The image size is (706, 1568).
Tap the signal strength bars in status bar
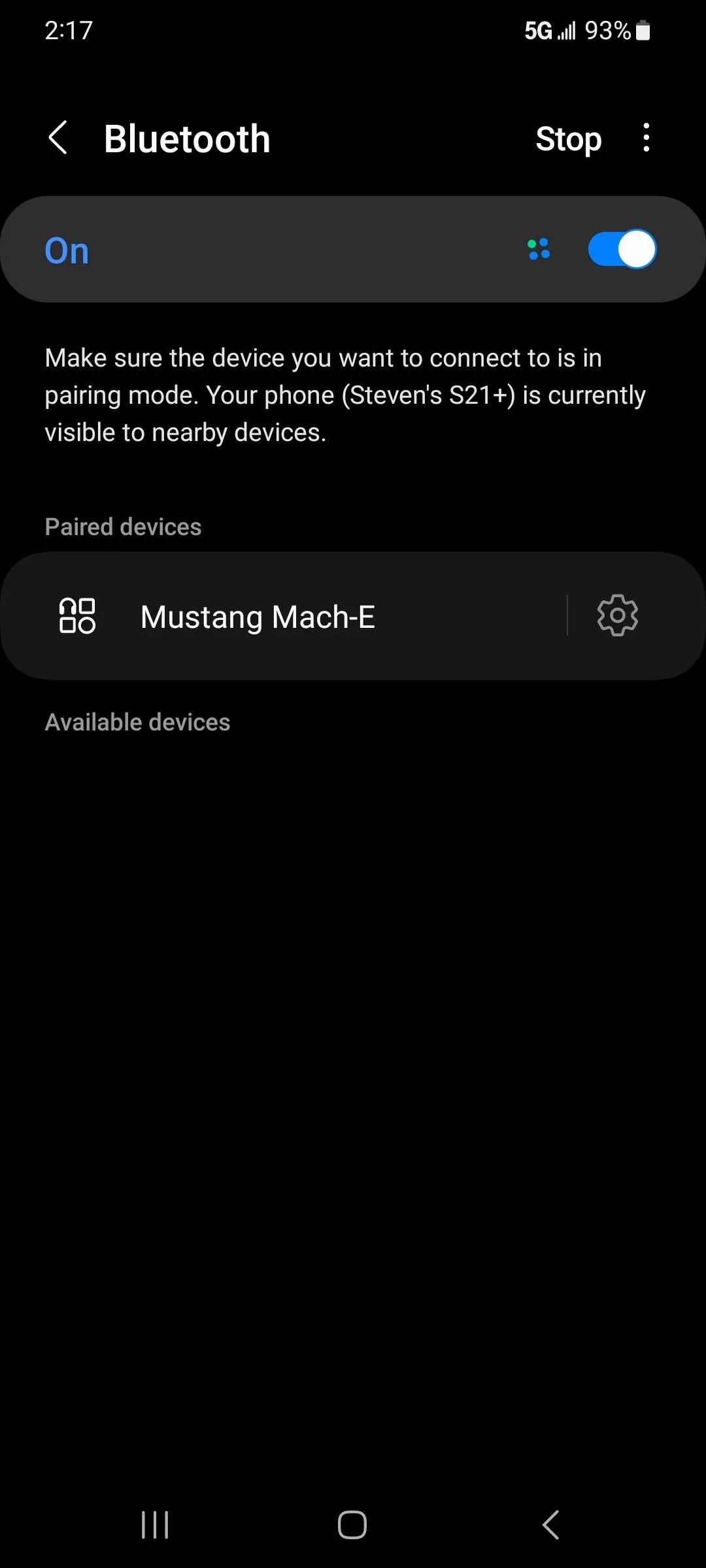click(x=566, y=31)
